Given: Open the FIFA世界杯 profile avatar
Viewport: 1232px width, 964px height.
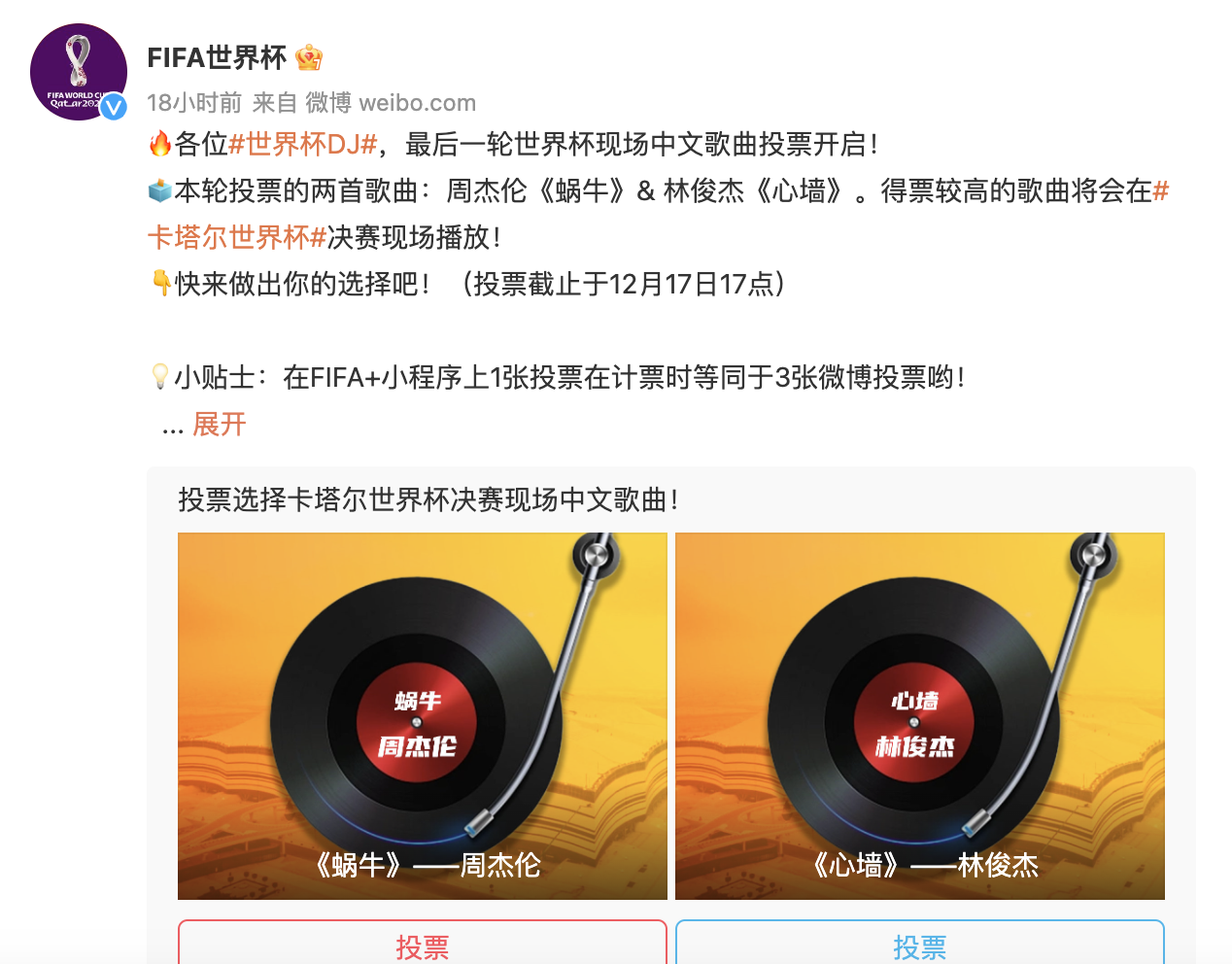Looking at the screenshot, I should pyautogui.click(x=79, y=72).
